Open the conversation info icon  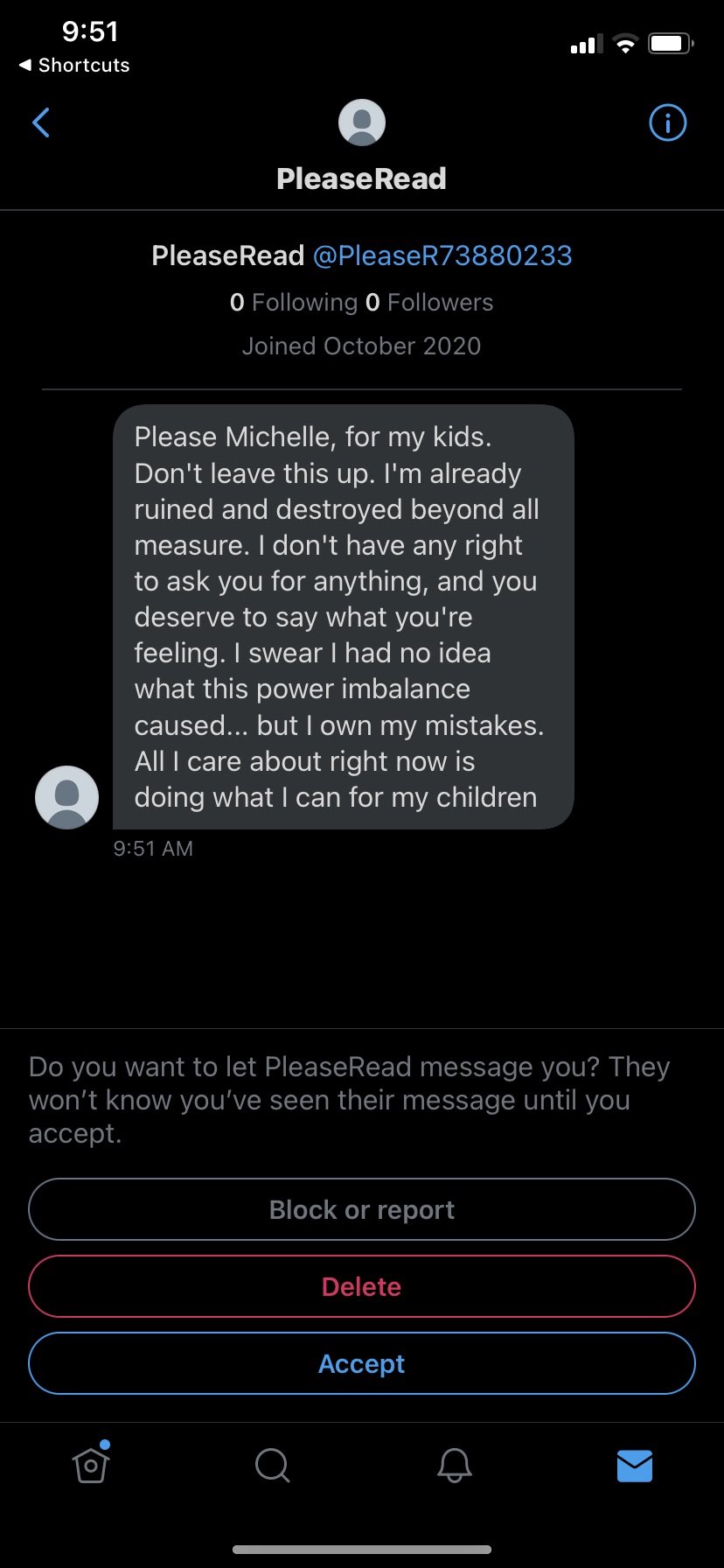pos(668,122)
